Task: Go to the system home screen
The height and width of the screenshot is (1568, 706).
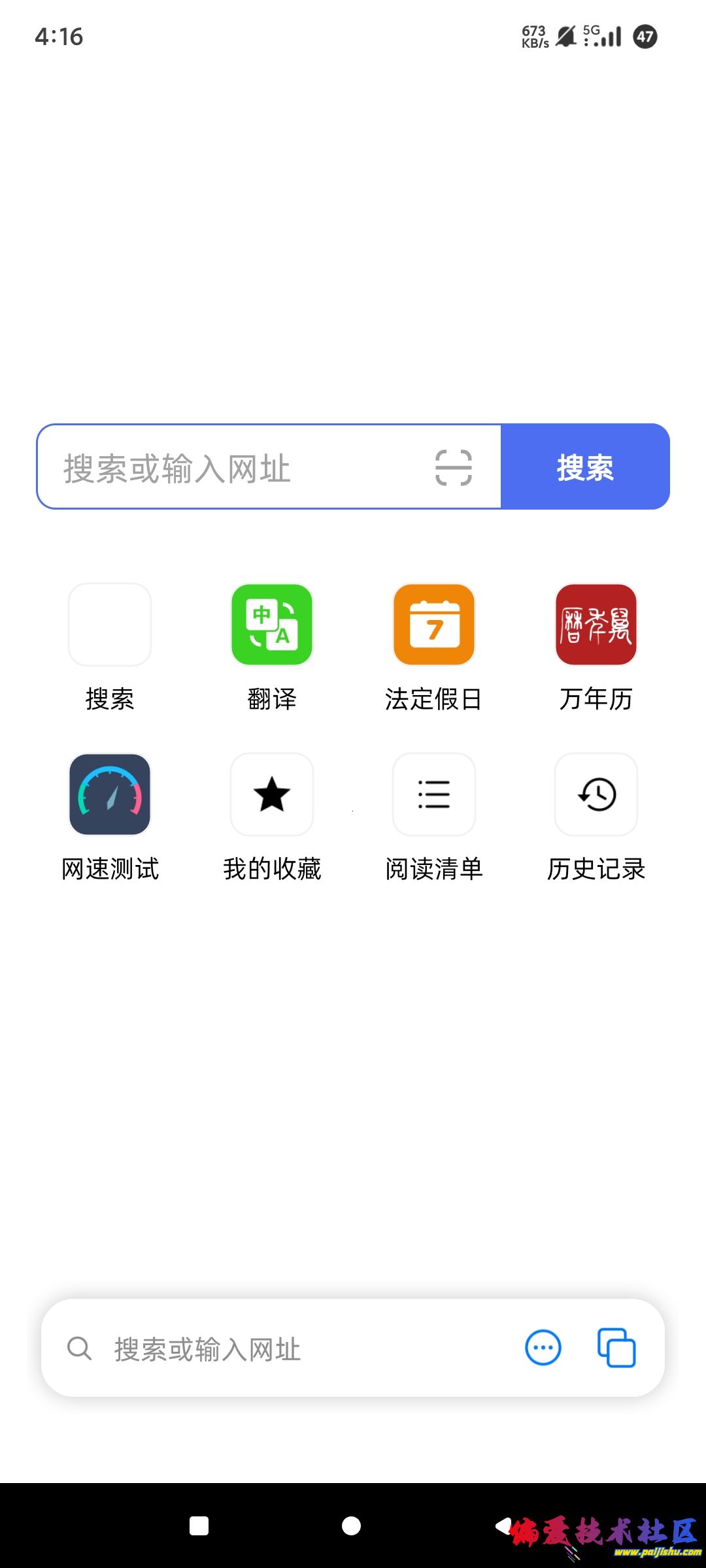Action: [352, 1526]
